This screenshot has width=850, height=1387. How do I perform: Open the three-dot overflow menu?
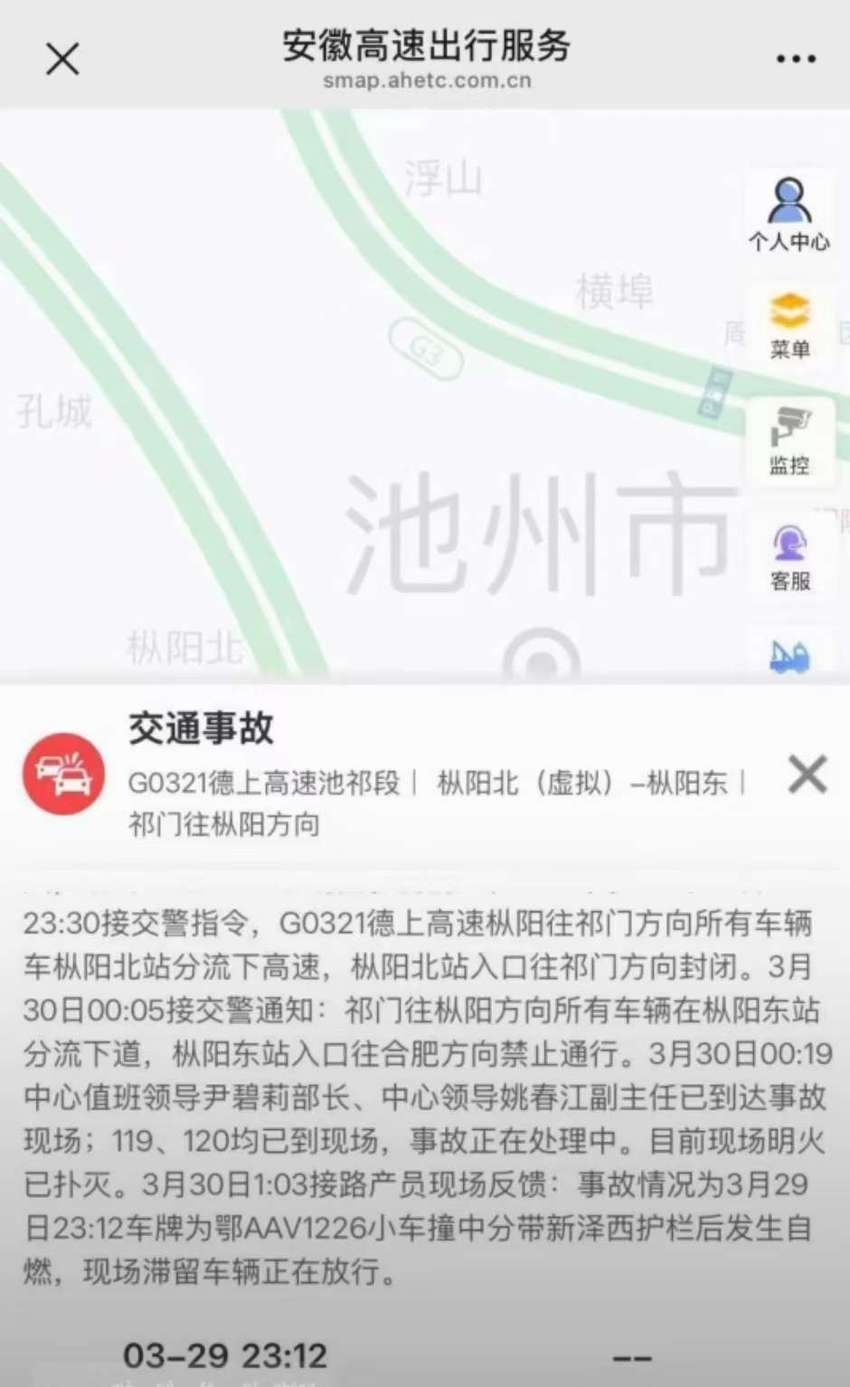(796, 60)
